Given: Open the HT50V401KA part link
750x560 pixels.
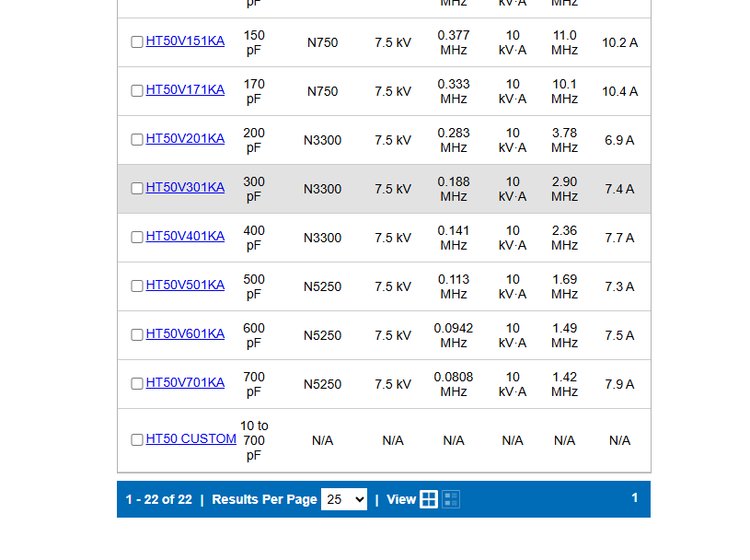Looking at the screenshot, I should click(185, 237).
